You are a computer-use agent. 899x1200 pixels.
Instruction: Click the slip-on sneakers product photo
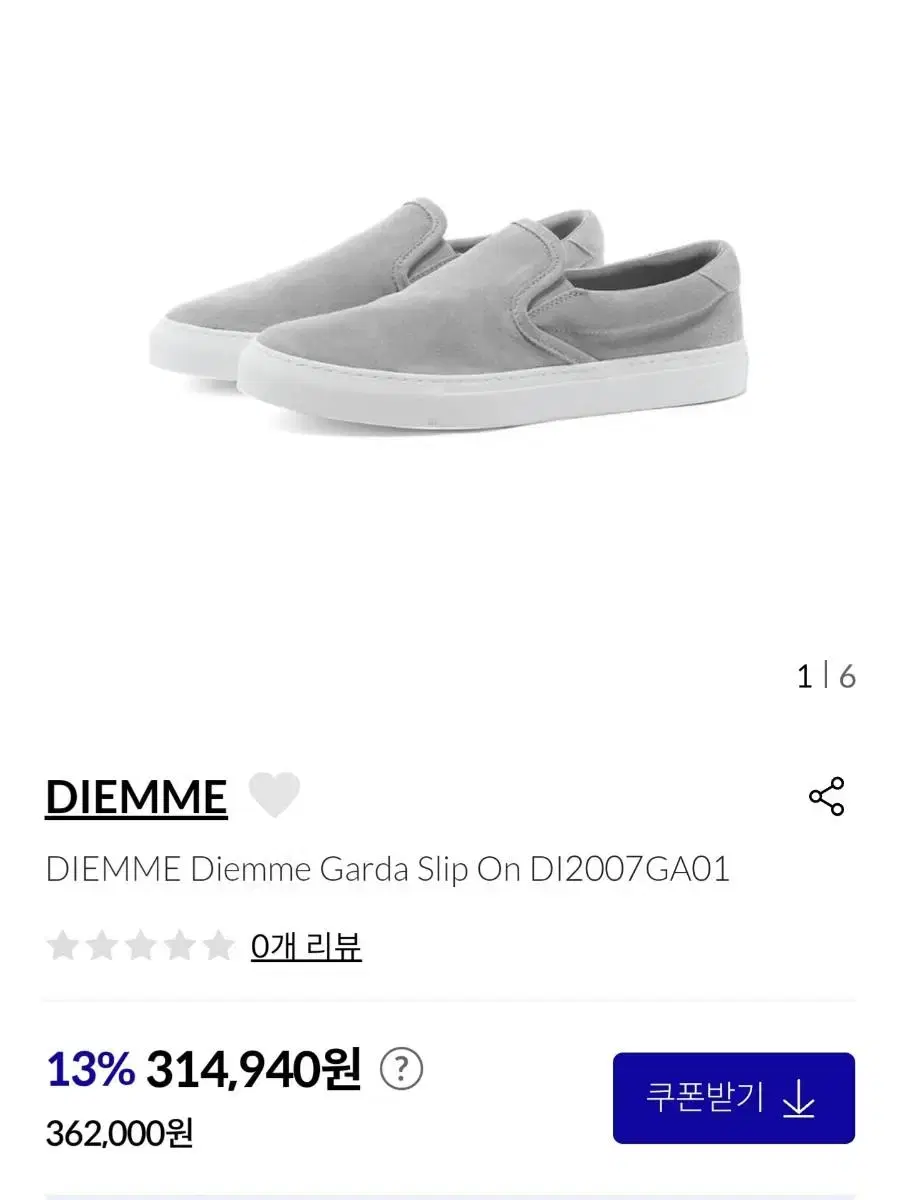(x=449, y=310)
